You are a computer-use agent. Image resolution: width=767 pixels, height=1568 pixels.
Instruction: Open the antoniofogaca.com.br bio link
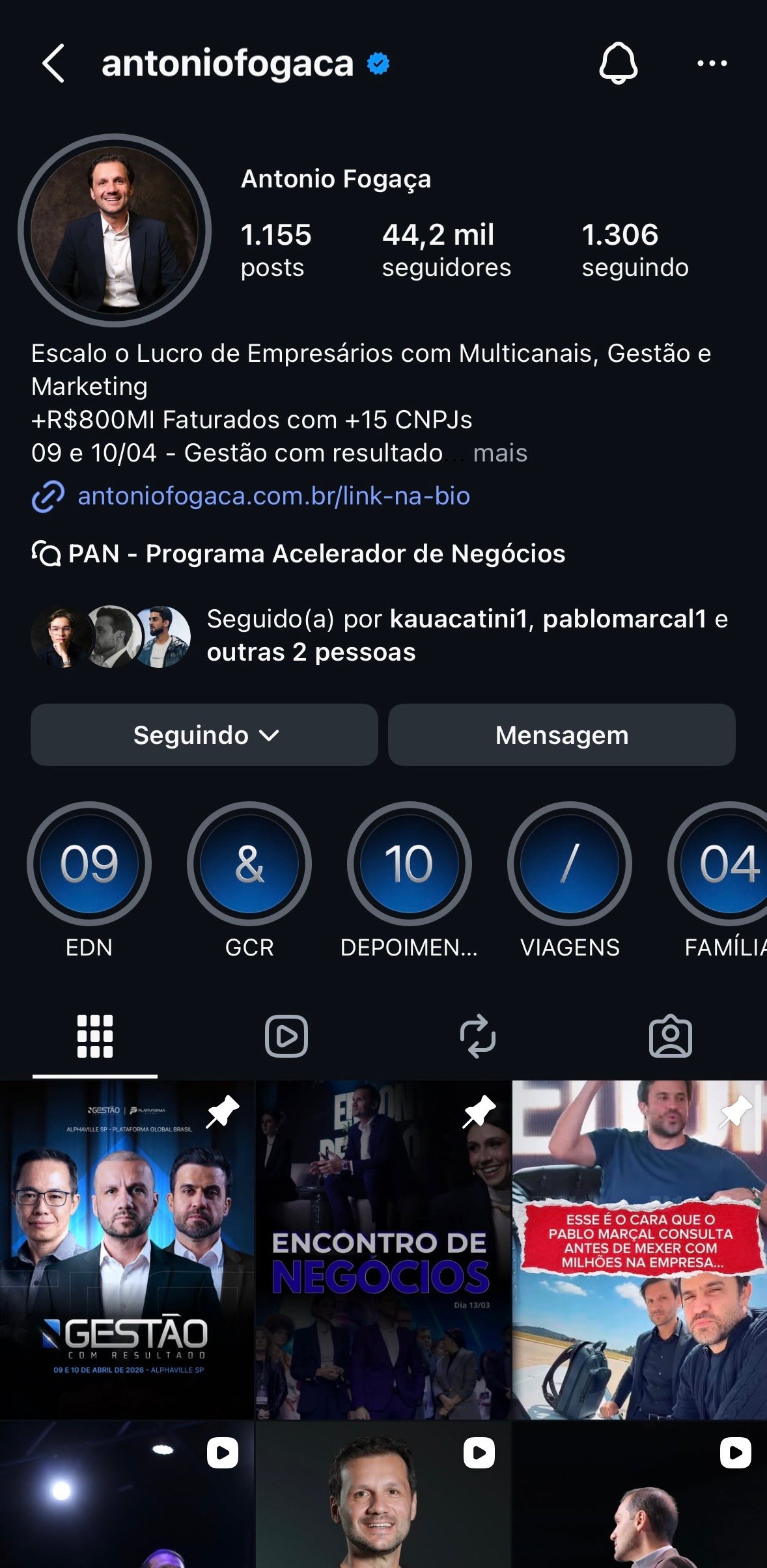tap(273, 496)
